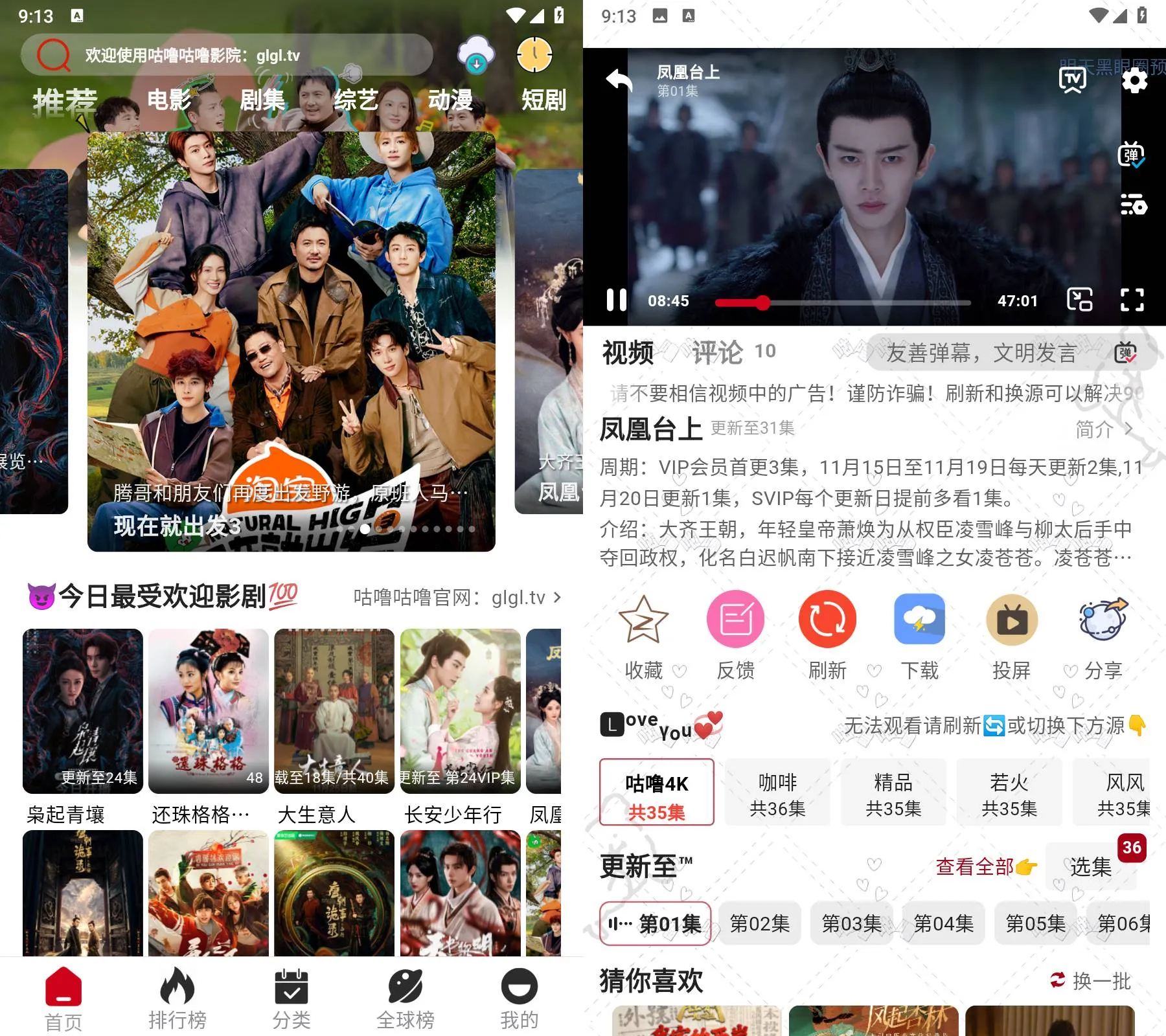
Task: Refresh recommendations with 换一批
Action: [1091, 981]
